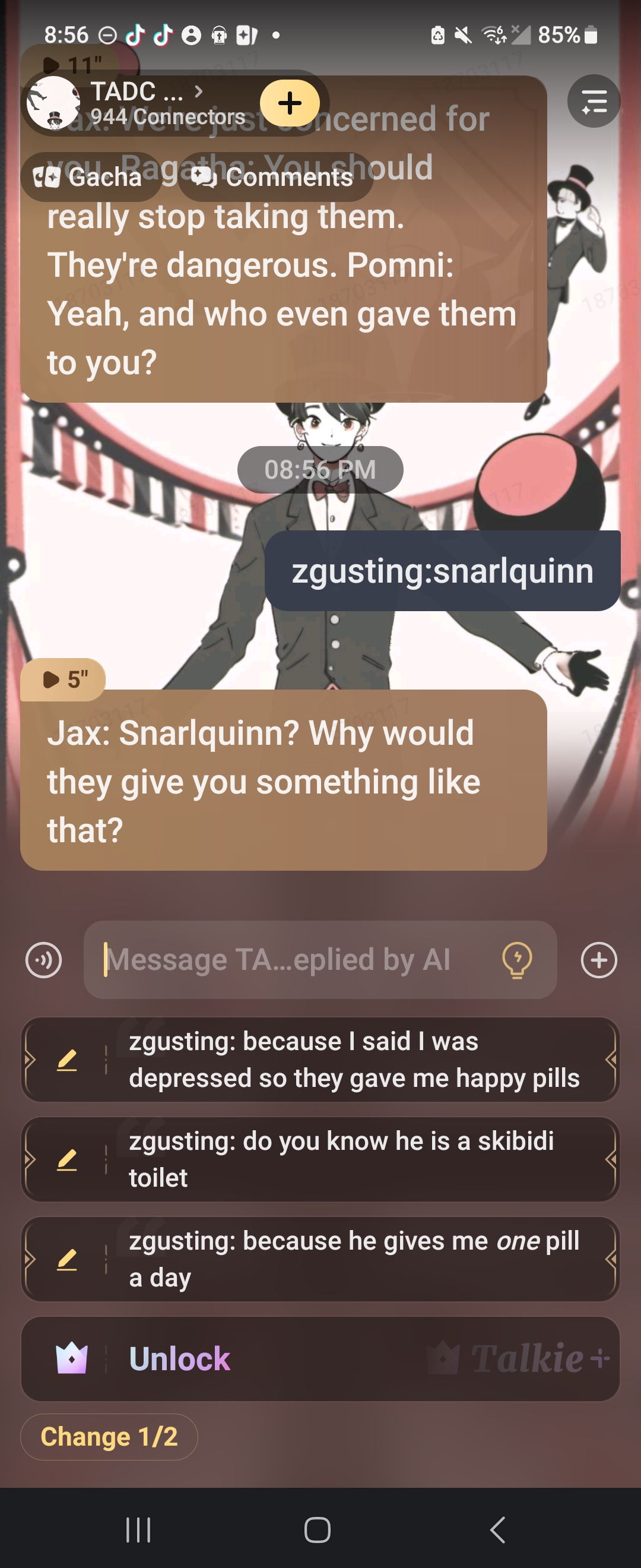Tap Change 1/2 to refresh suggestions

click(x=109, y=1437)
